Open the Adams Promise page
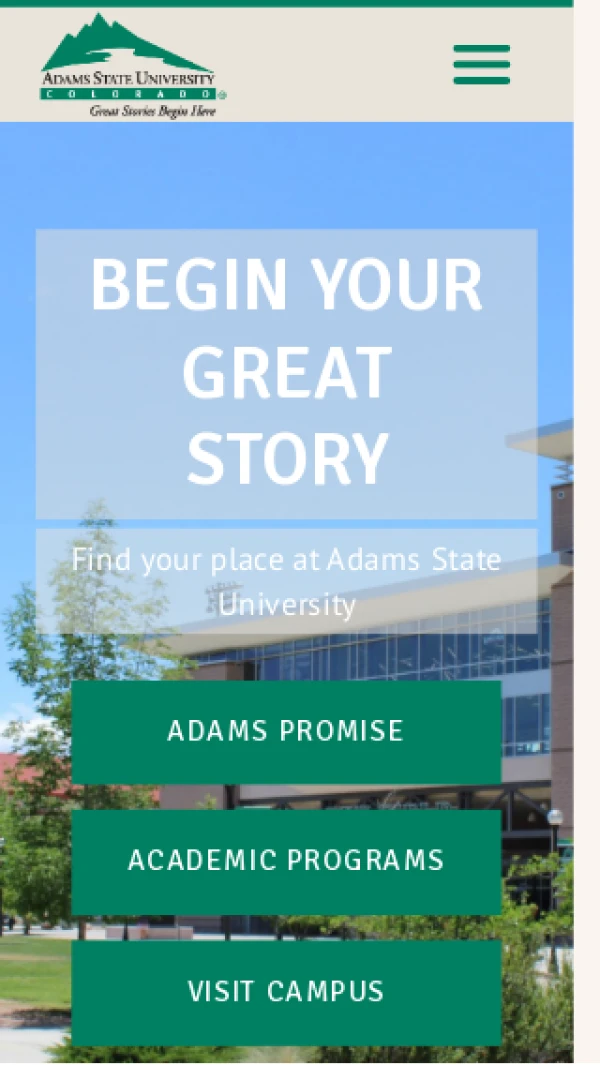Image resolution: width=600 pixels, height=1065 pixels. [x=286, y=731]
